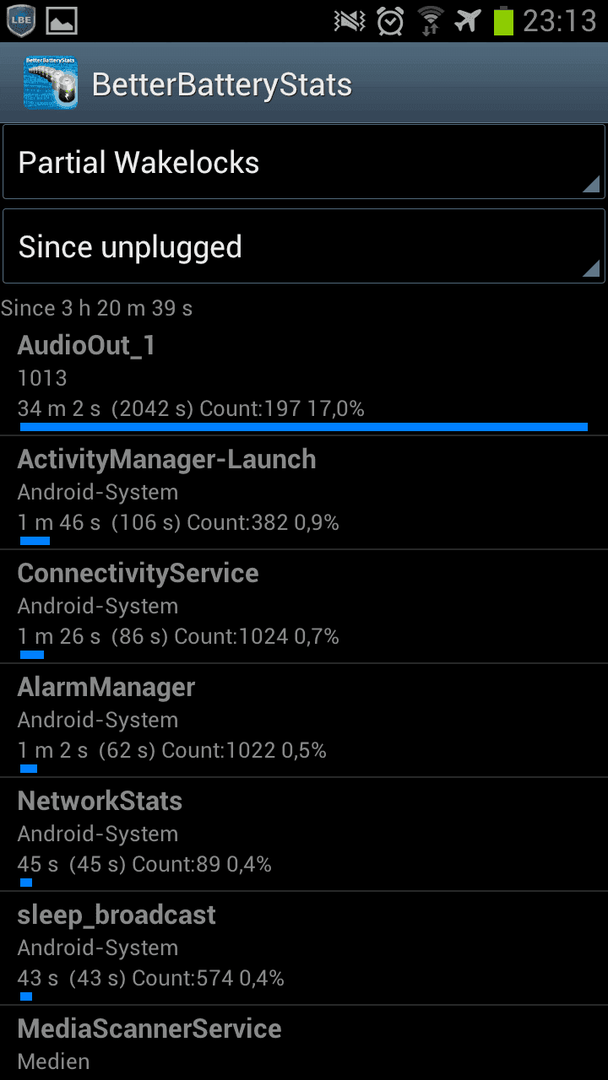Viewport: 608px width, 1080px height.
Task: Select the ActivityManager-Launch row
Action: click(304, 492)
